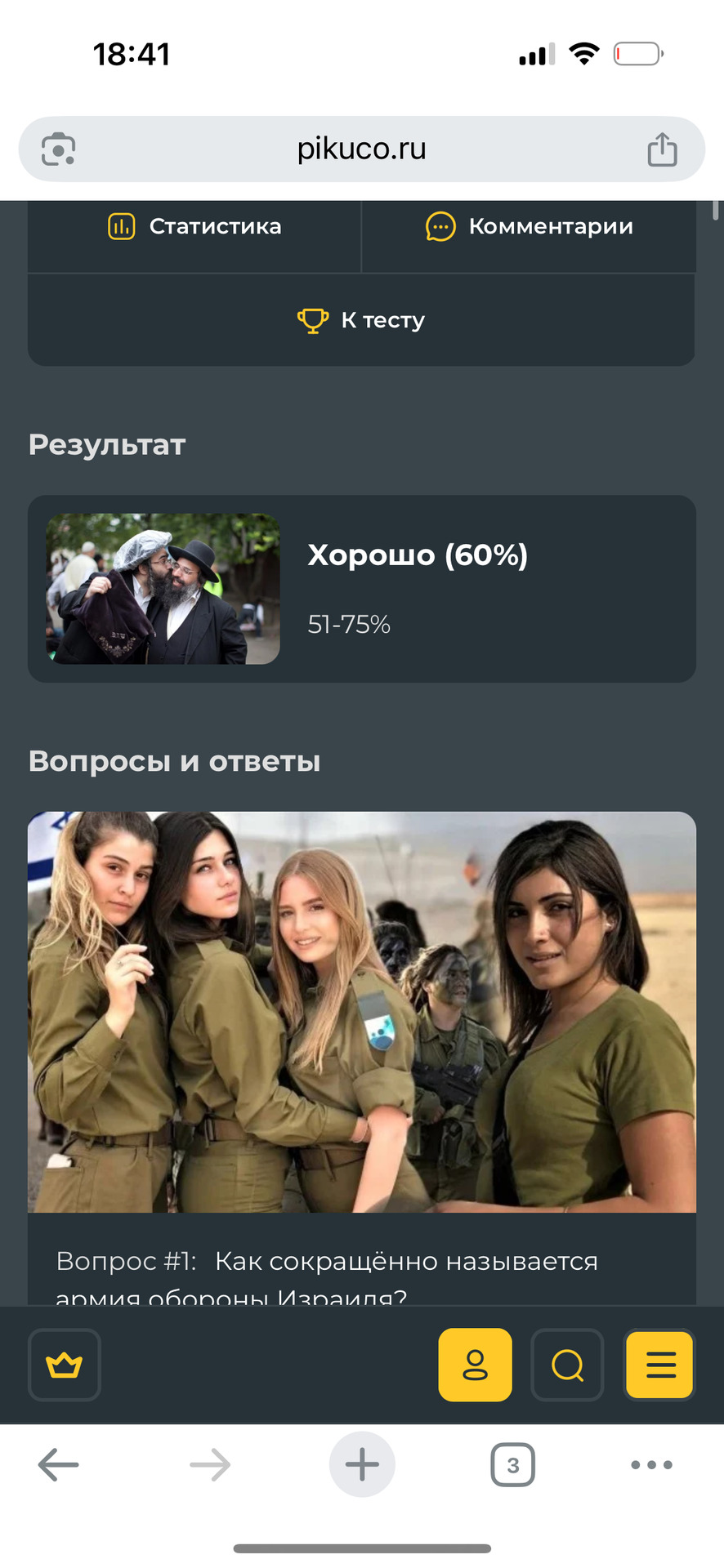Open the user profile button
The height and width of the screenshot is (1568, 724).
pos(475,1365)
